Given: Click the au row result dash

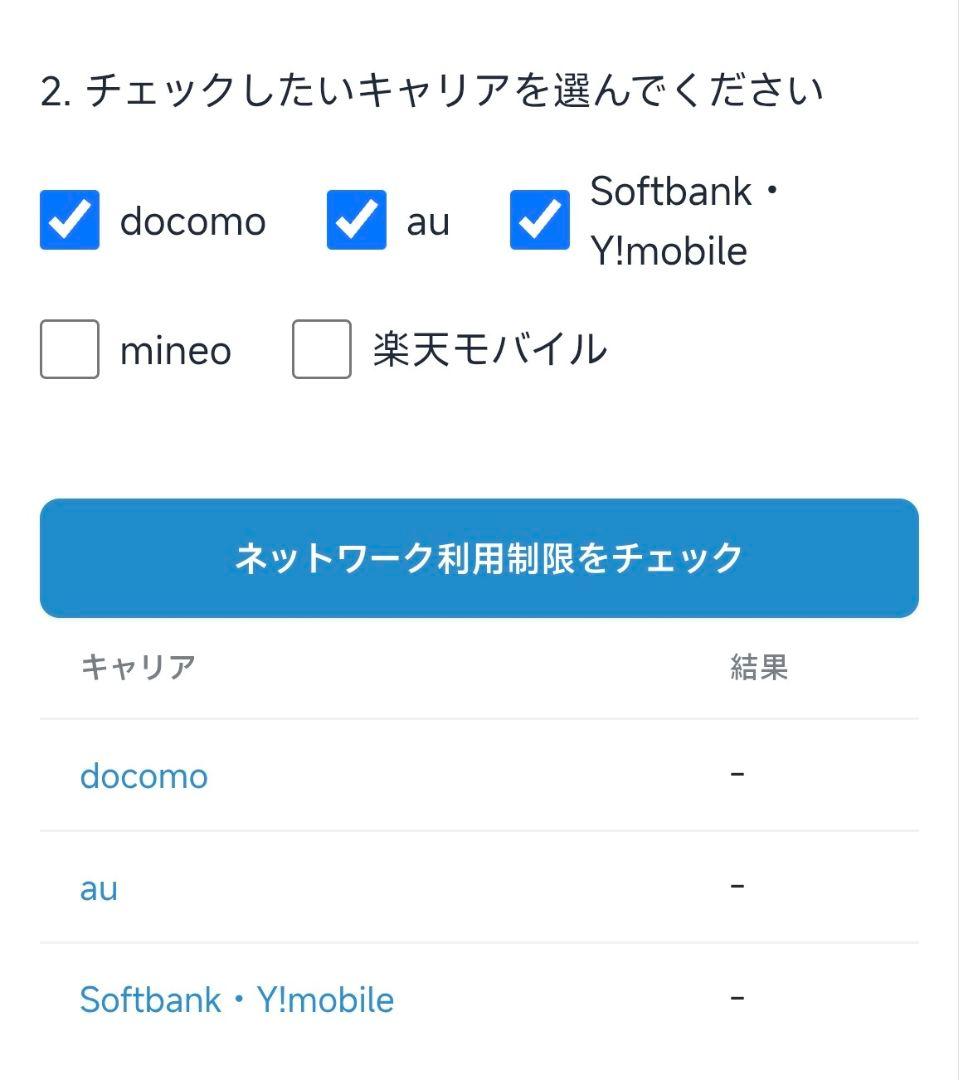Looking at the screenshot, I should [x=737, y=888].
